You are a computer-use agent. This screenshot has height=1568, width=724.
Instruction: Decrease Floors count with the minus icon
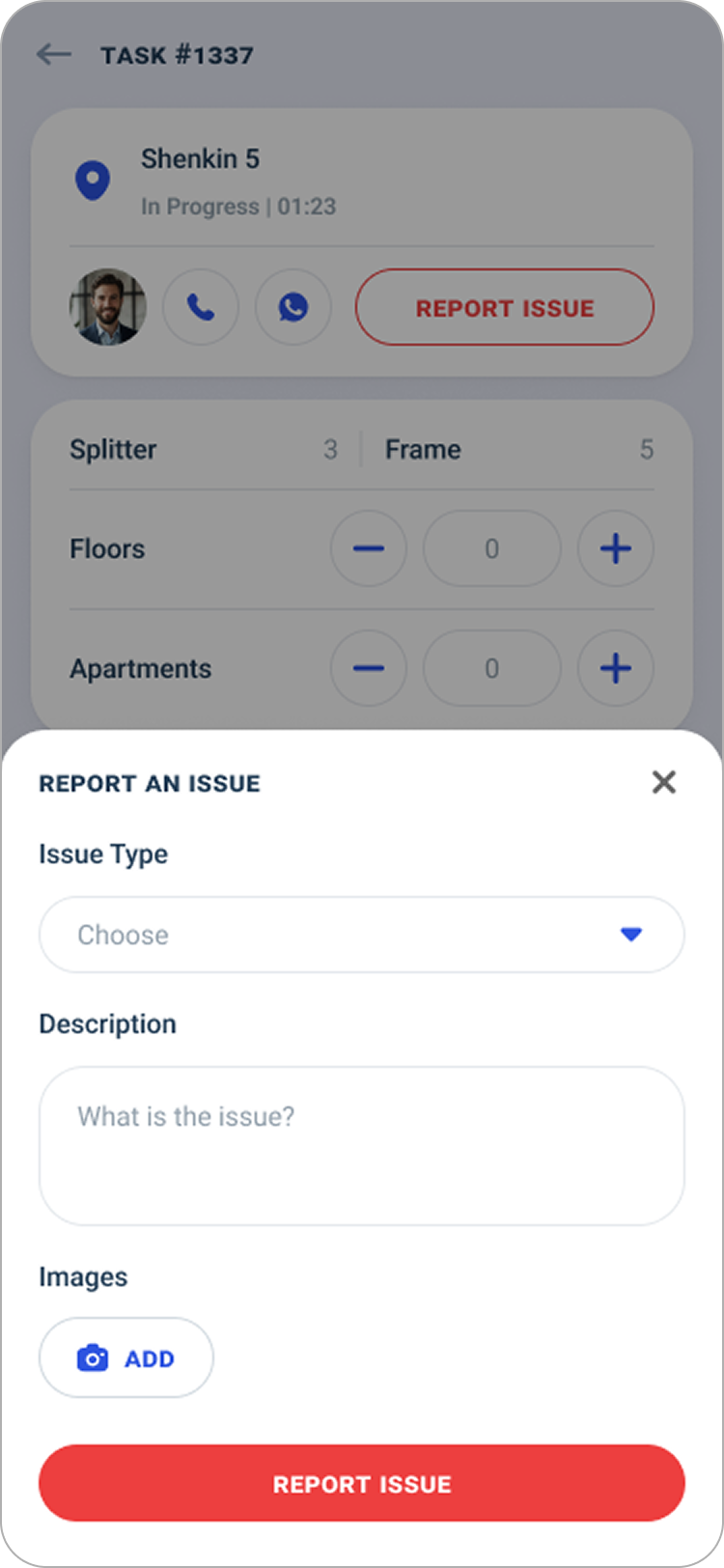tap(369, 548)
